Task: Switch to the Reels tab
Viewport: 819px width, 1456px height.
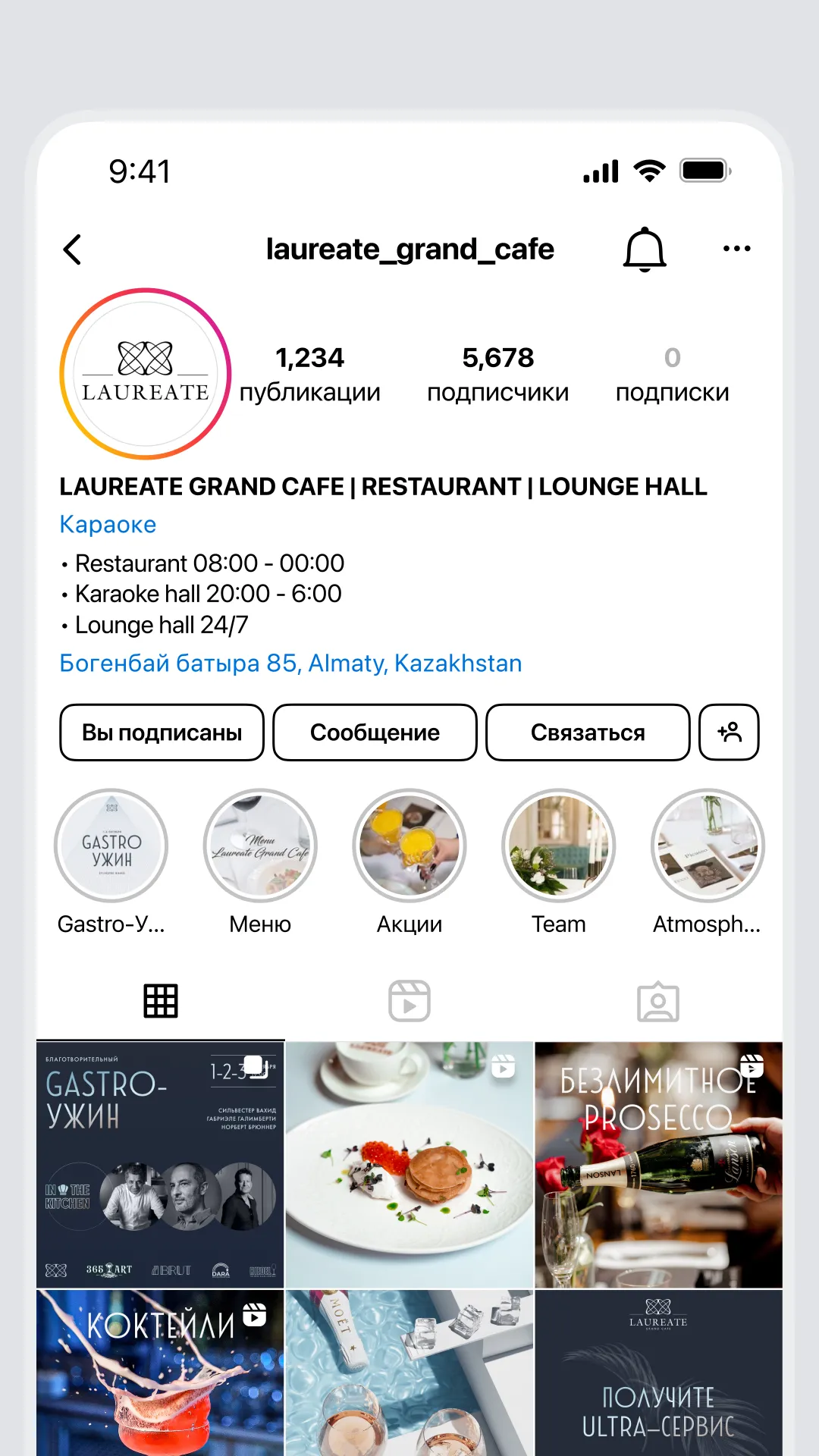Action: [x=409, y=1001]
